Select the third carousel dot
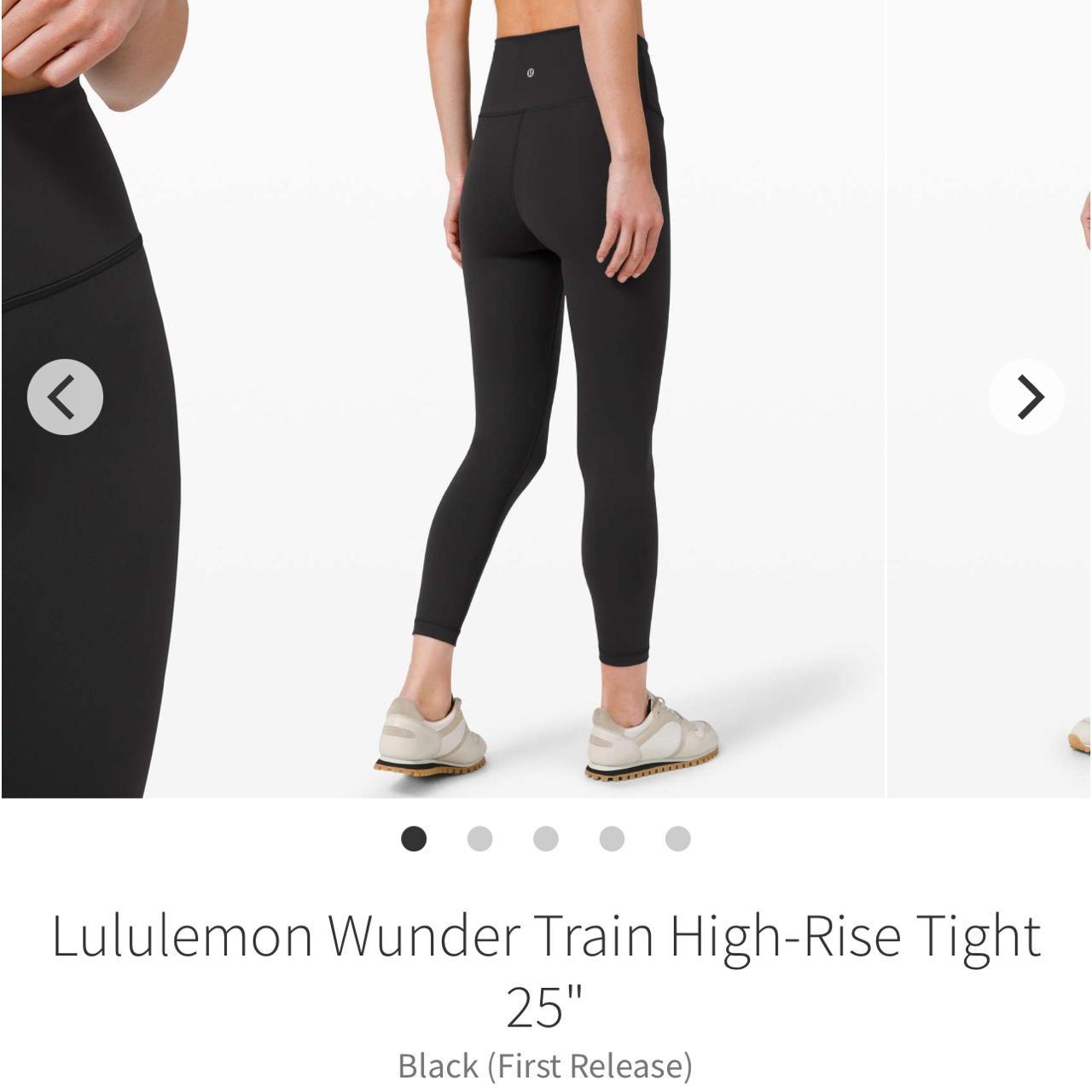Image resolution: width=1092 pixels, height=1092 pixels. click(x=546, y=839)
